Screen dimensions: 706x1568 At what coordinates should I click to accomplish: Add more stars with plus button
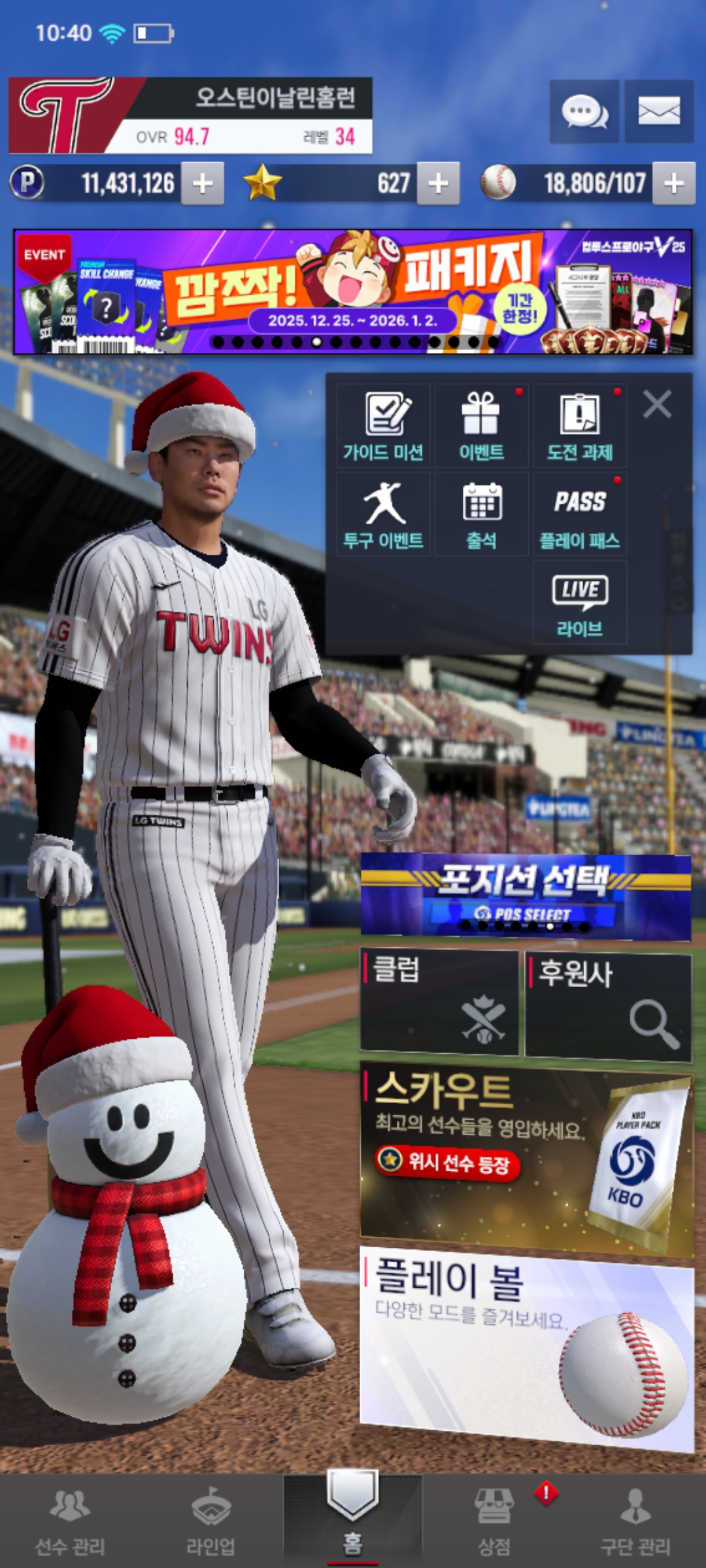point(438,184)
